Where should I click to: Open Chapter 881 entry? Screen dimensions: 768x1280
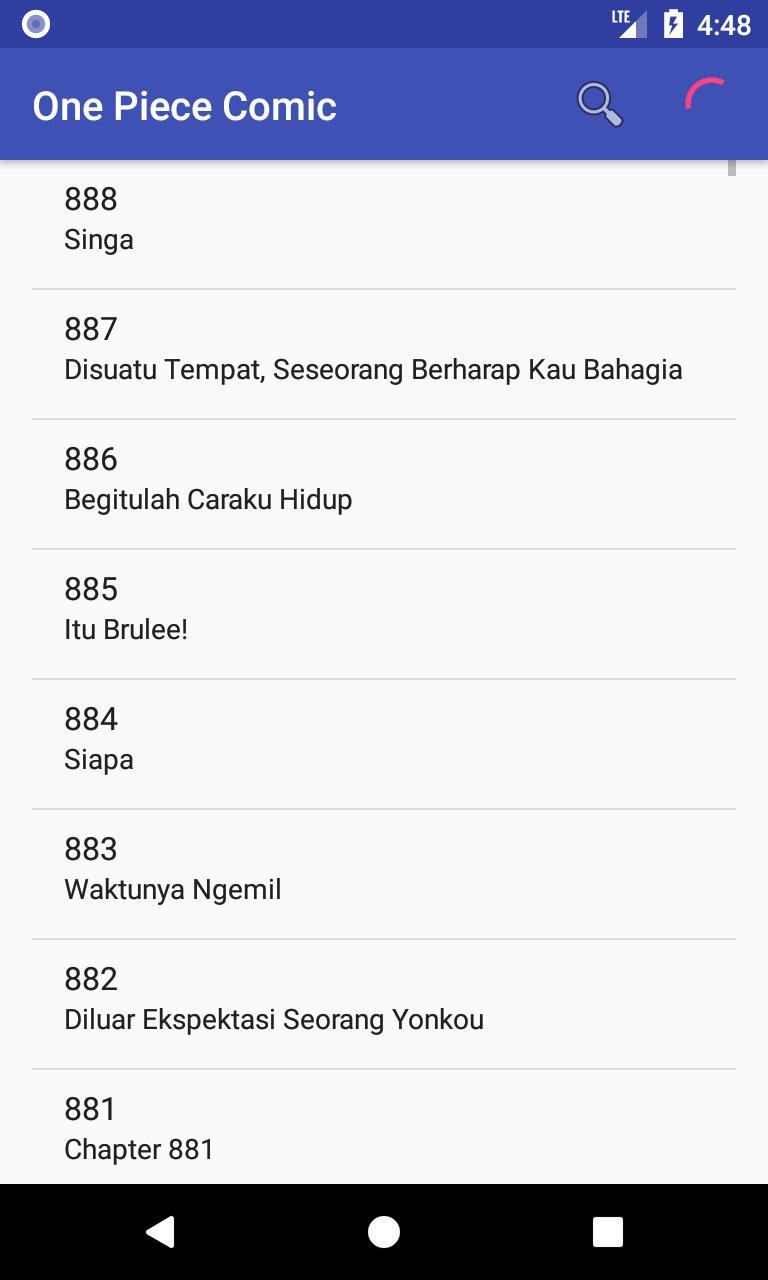[384, 1130]
